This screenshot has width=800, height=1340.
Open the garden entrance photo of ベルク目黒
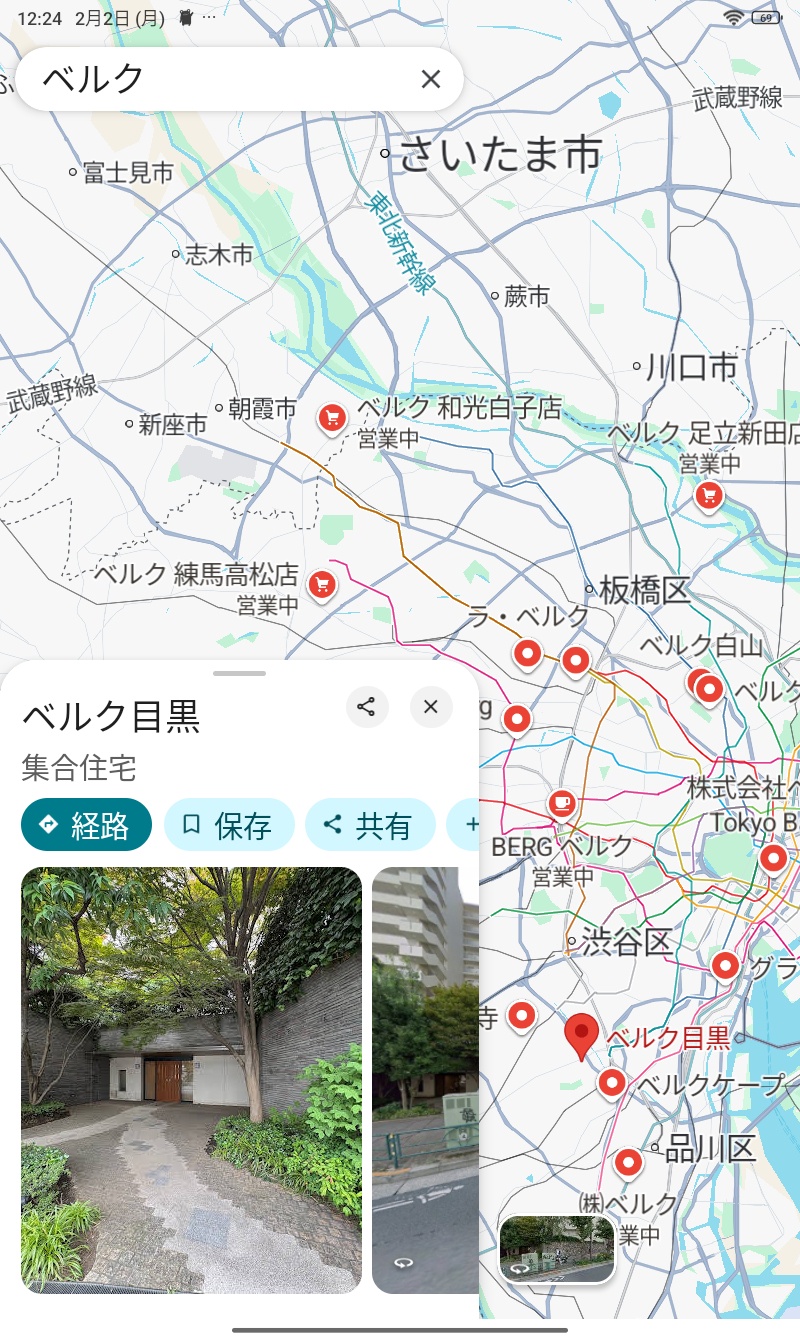(x=191, y=1080)
